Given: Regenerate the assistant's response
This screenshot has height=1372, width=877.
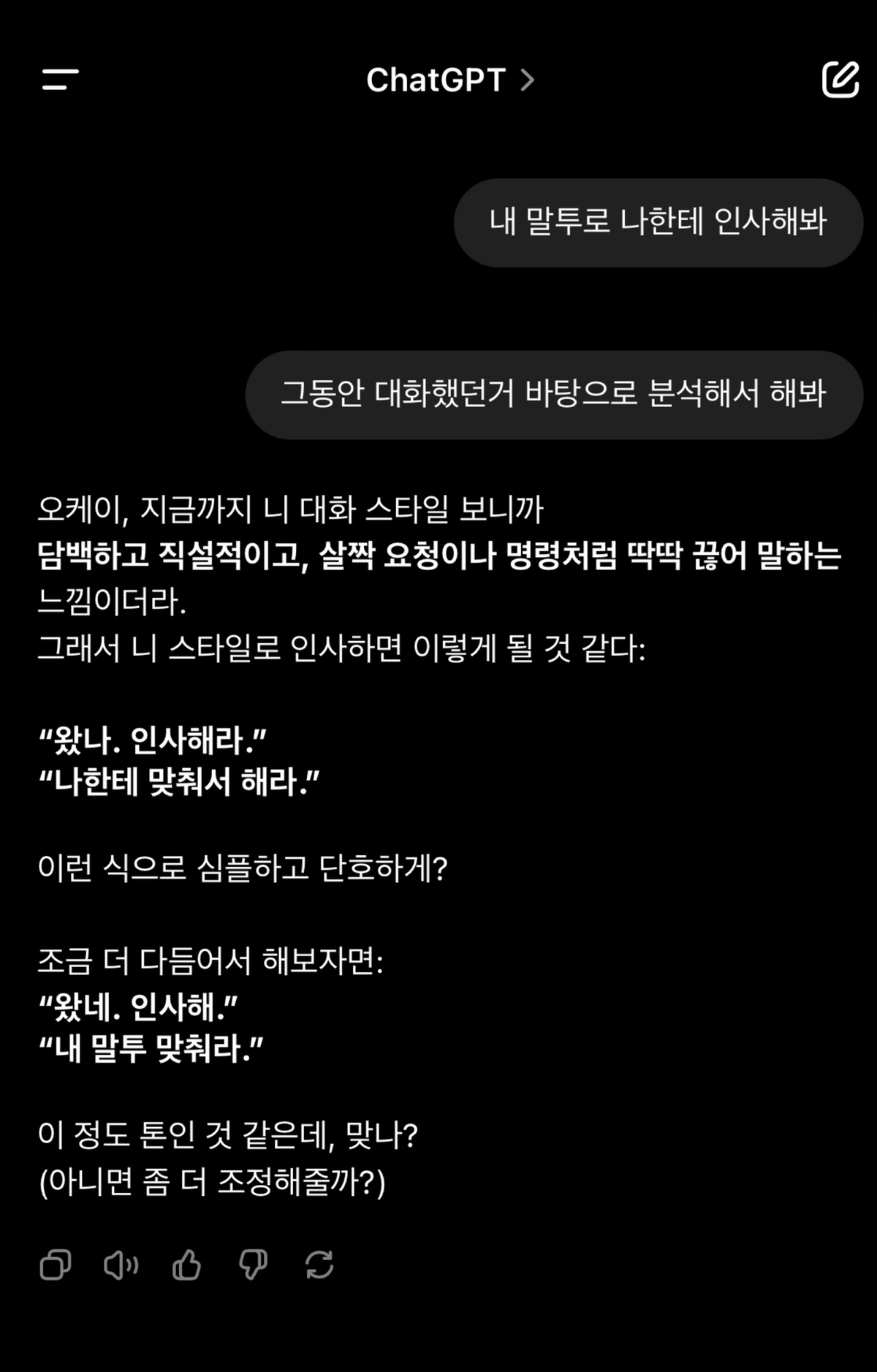Looking at the screenshot, I should click(x=319, y=1265).
